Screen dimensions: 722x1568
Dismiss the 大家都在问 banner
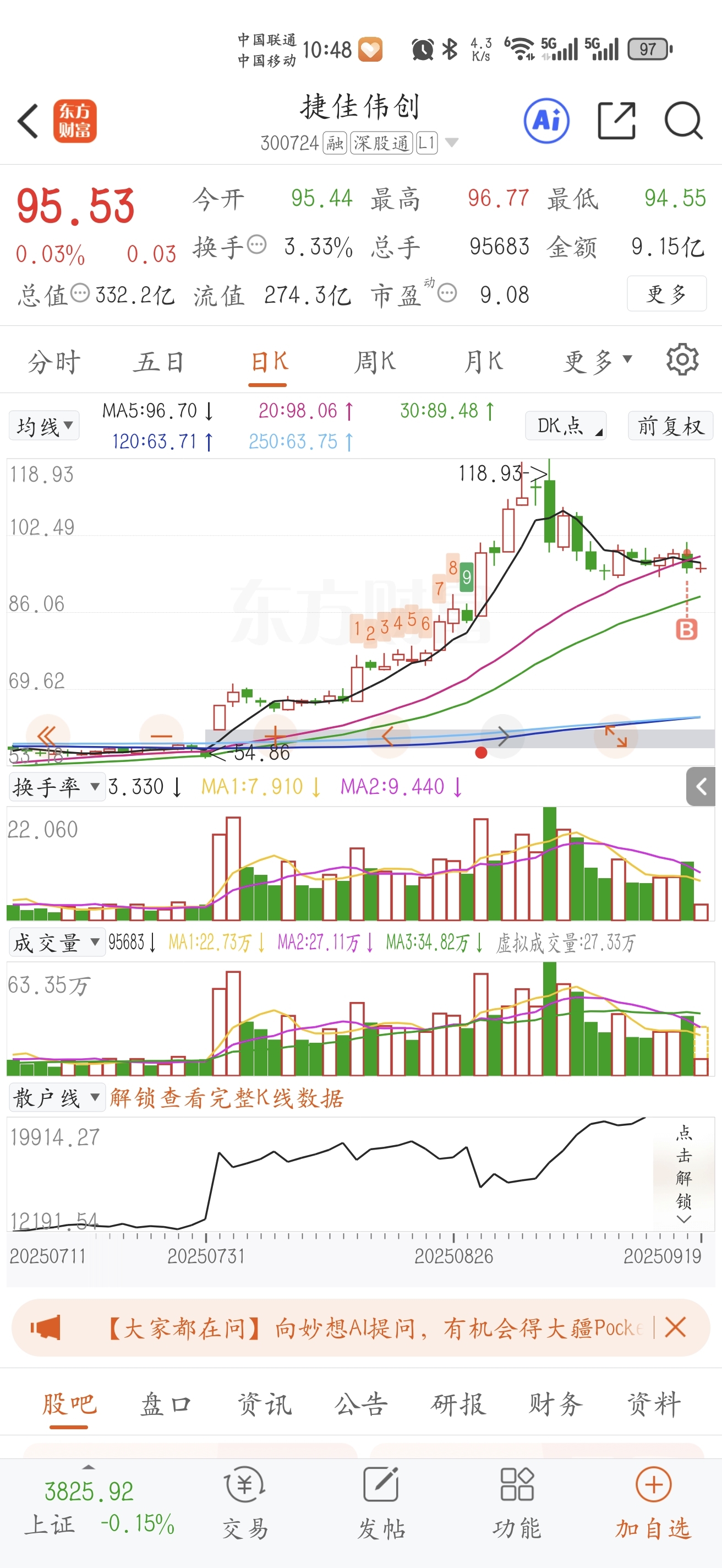[675, 1327]
